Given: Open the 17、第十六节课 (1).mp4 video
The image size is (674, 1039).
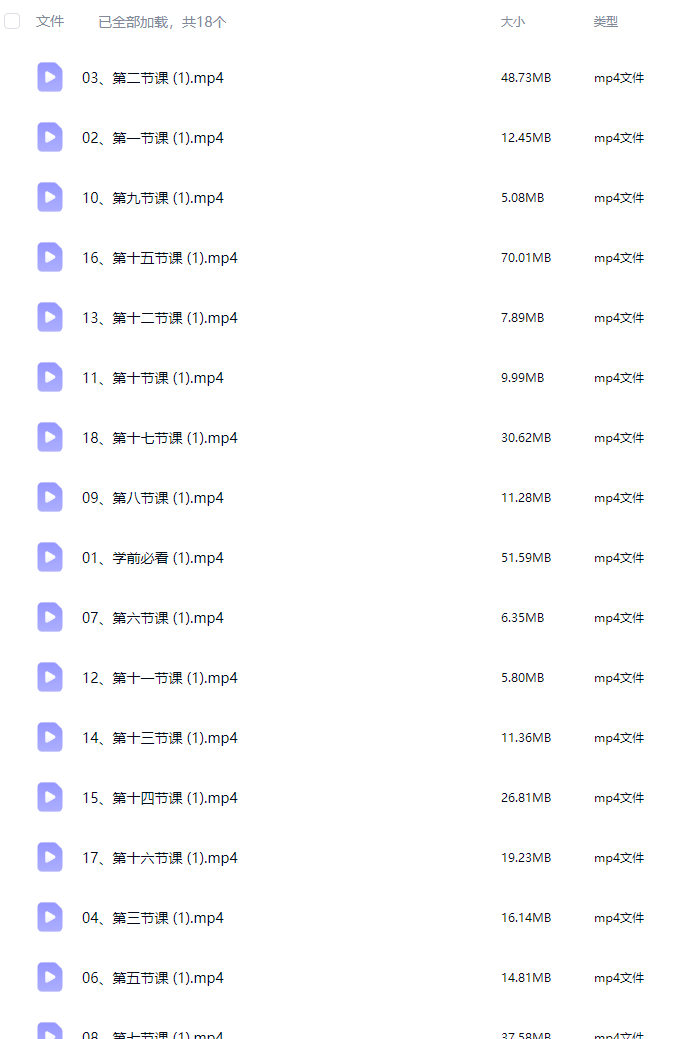Looking at the screenshot, I should tap(159, 858).
